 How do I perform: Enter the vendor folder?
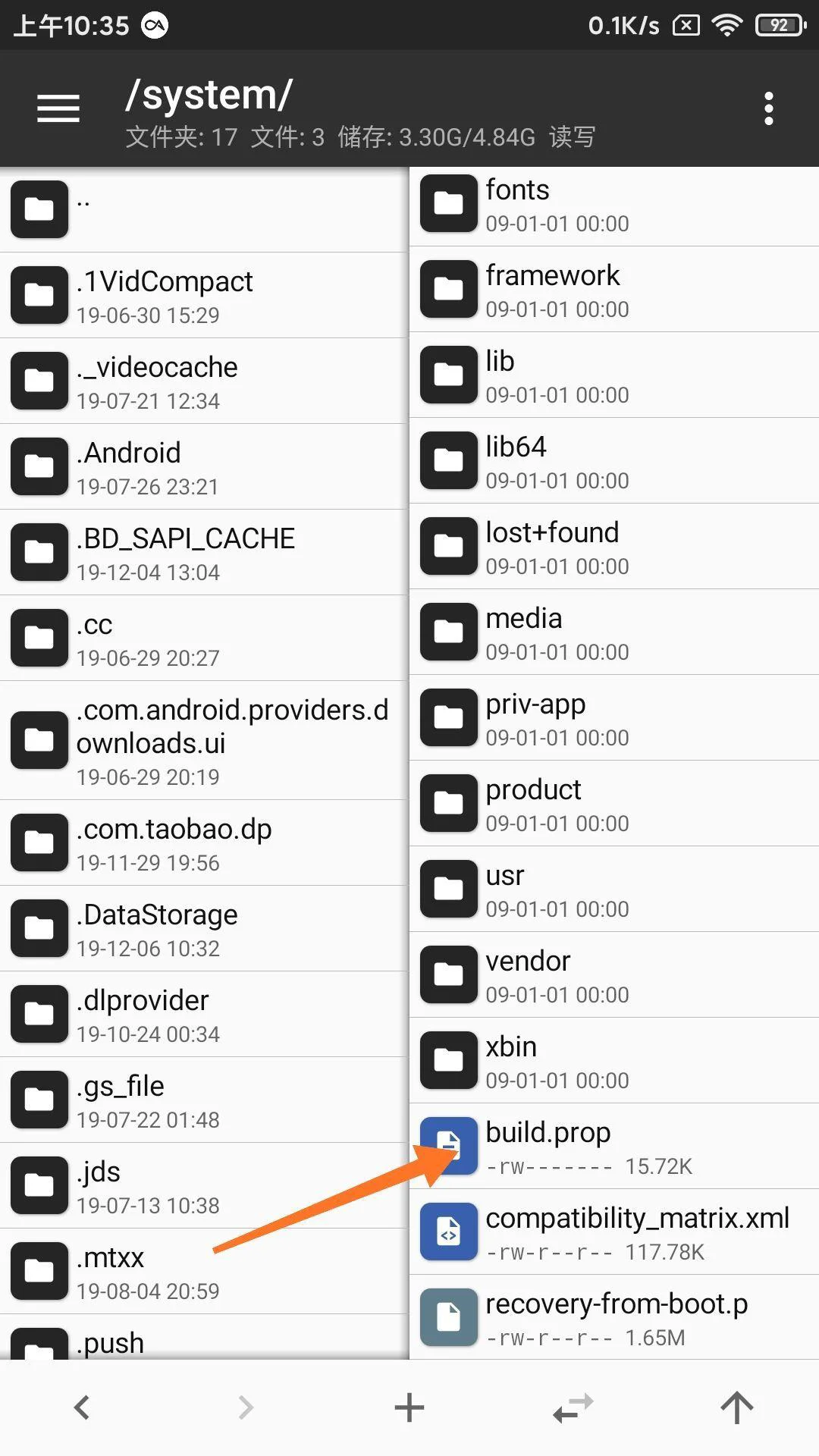click(614, 974)
